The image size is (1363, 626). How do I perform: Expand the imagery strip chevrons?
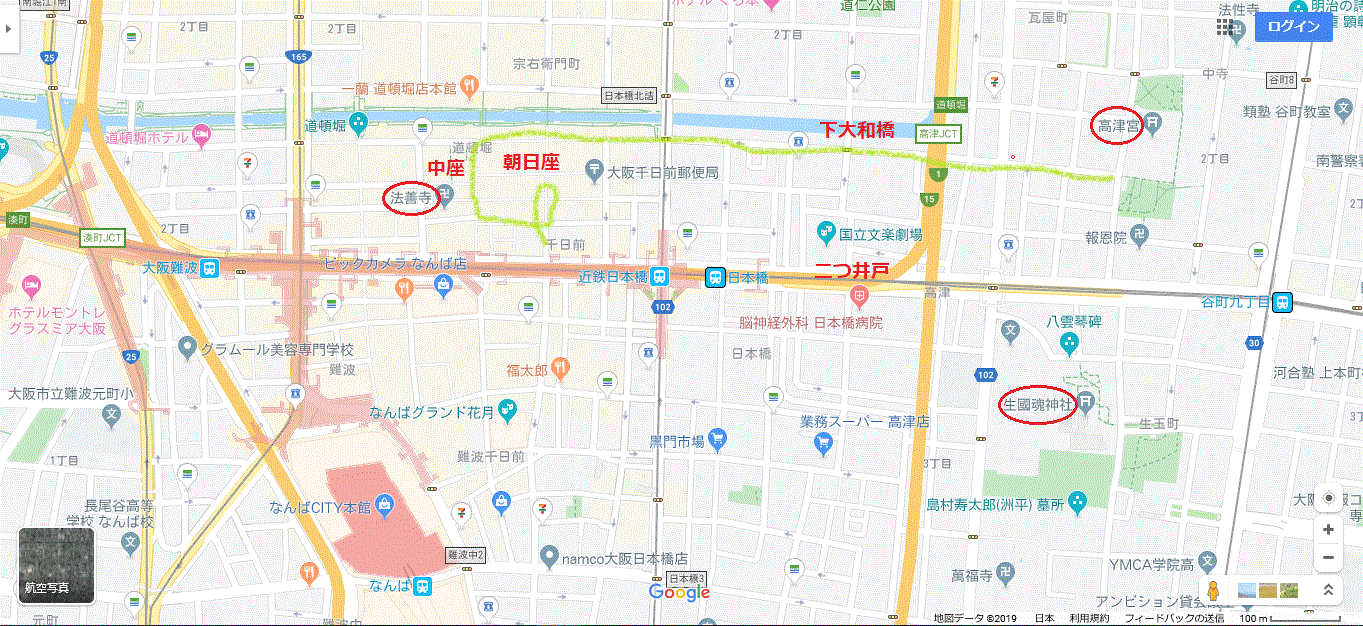tap(1328, 591)
